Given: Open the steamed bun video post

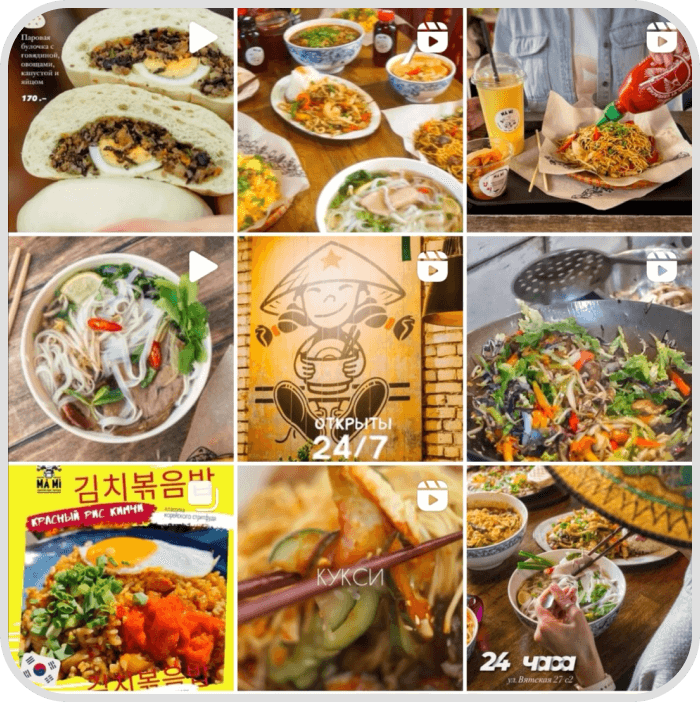Looking at the screenshot, I should click(x=121, y=120).
